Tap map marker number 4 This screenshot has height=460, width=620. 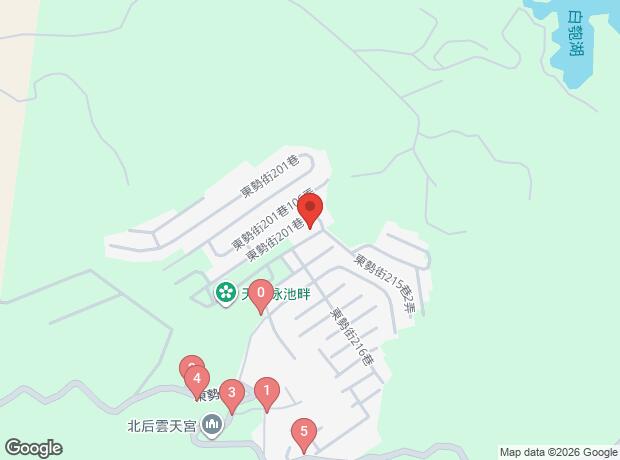198,380
